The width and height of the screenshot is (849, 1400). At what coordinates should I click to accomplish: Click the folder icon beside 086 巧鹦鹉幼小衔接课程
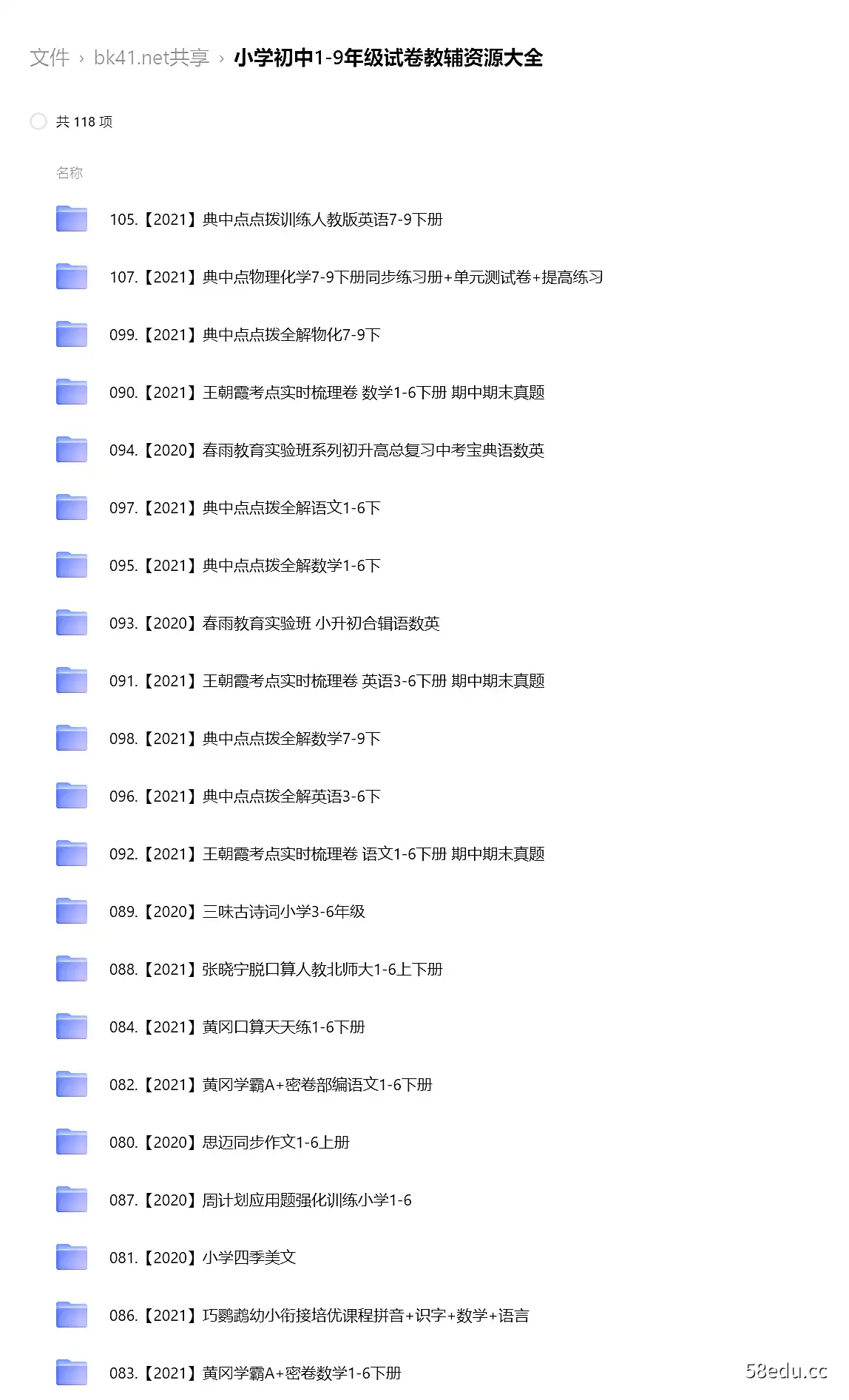(71, 1315)
